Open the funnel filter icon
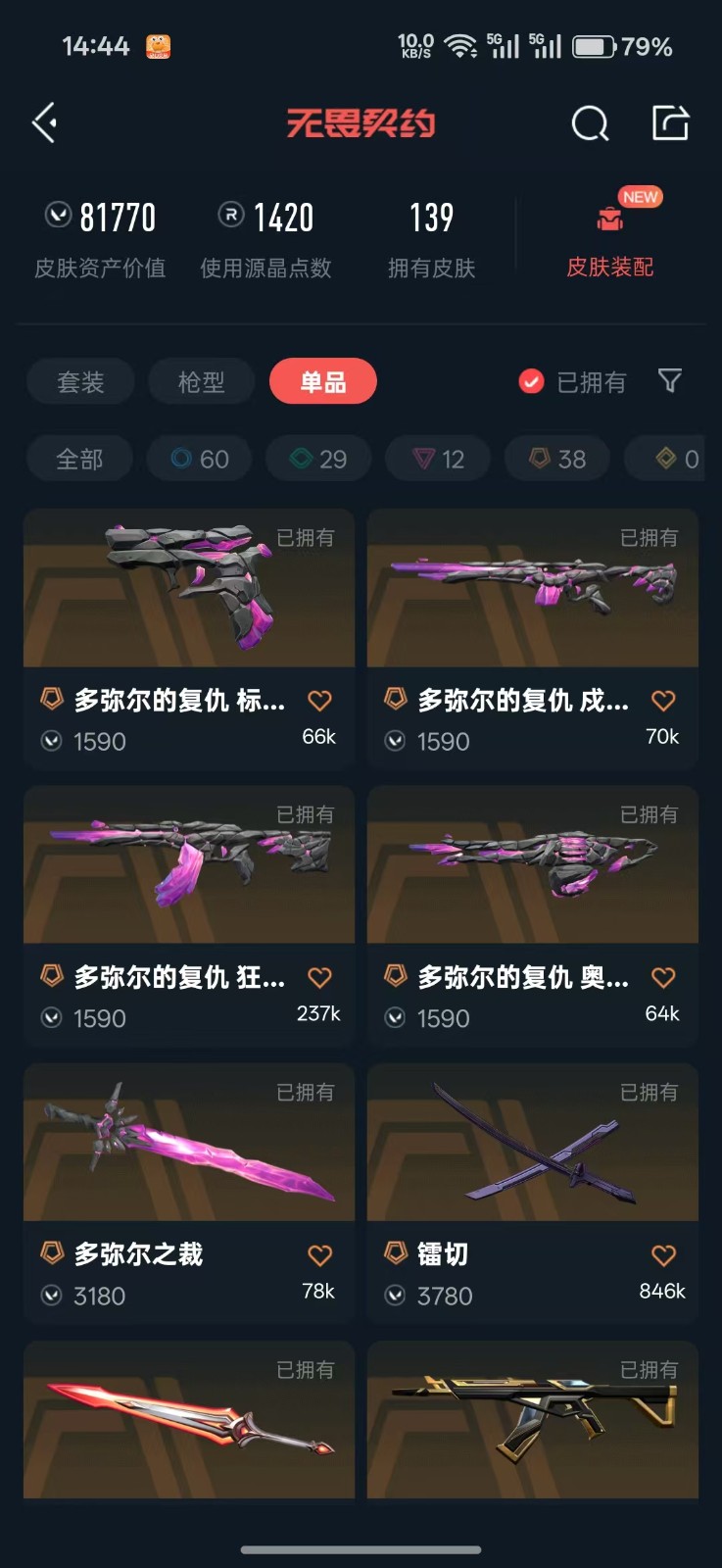Image resolution: width=722 pixels, height=1568 pixels. [670, 380]
